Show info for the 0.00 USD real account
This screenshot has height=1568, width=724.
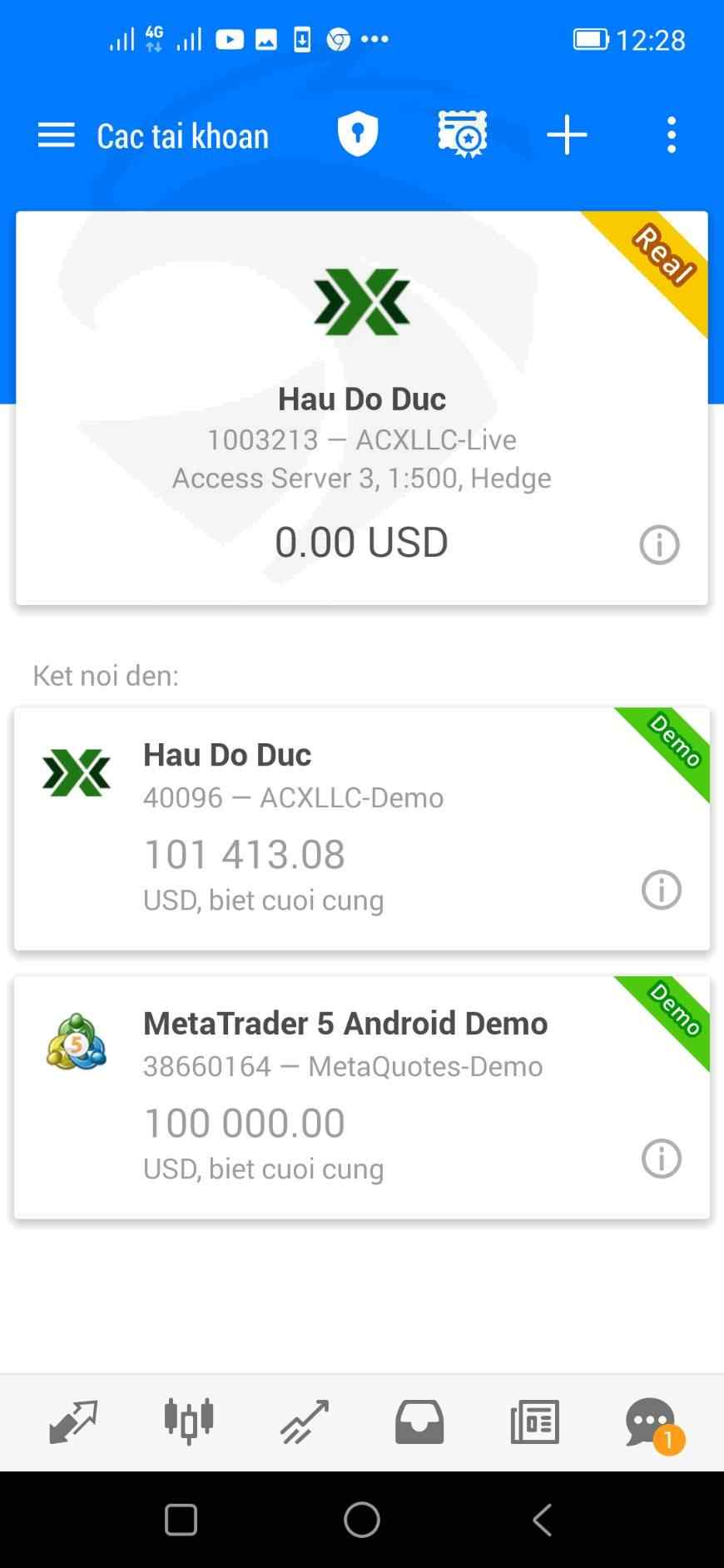tap(659, 545)
